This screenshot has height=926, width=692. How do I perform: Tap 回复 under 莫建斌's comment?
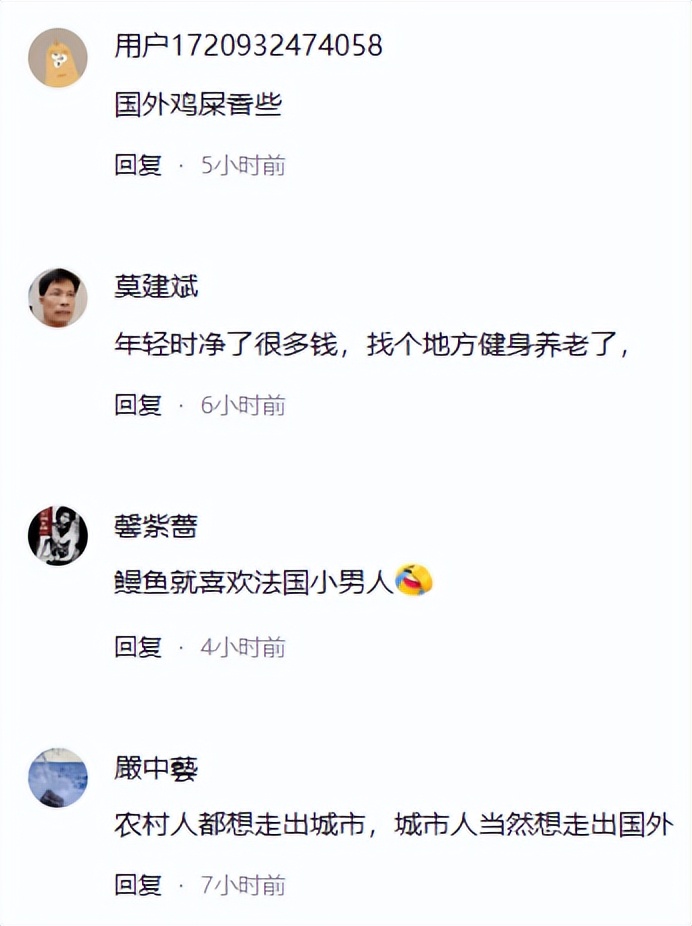coord(138,405)
